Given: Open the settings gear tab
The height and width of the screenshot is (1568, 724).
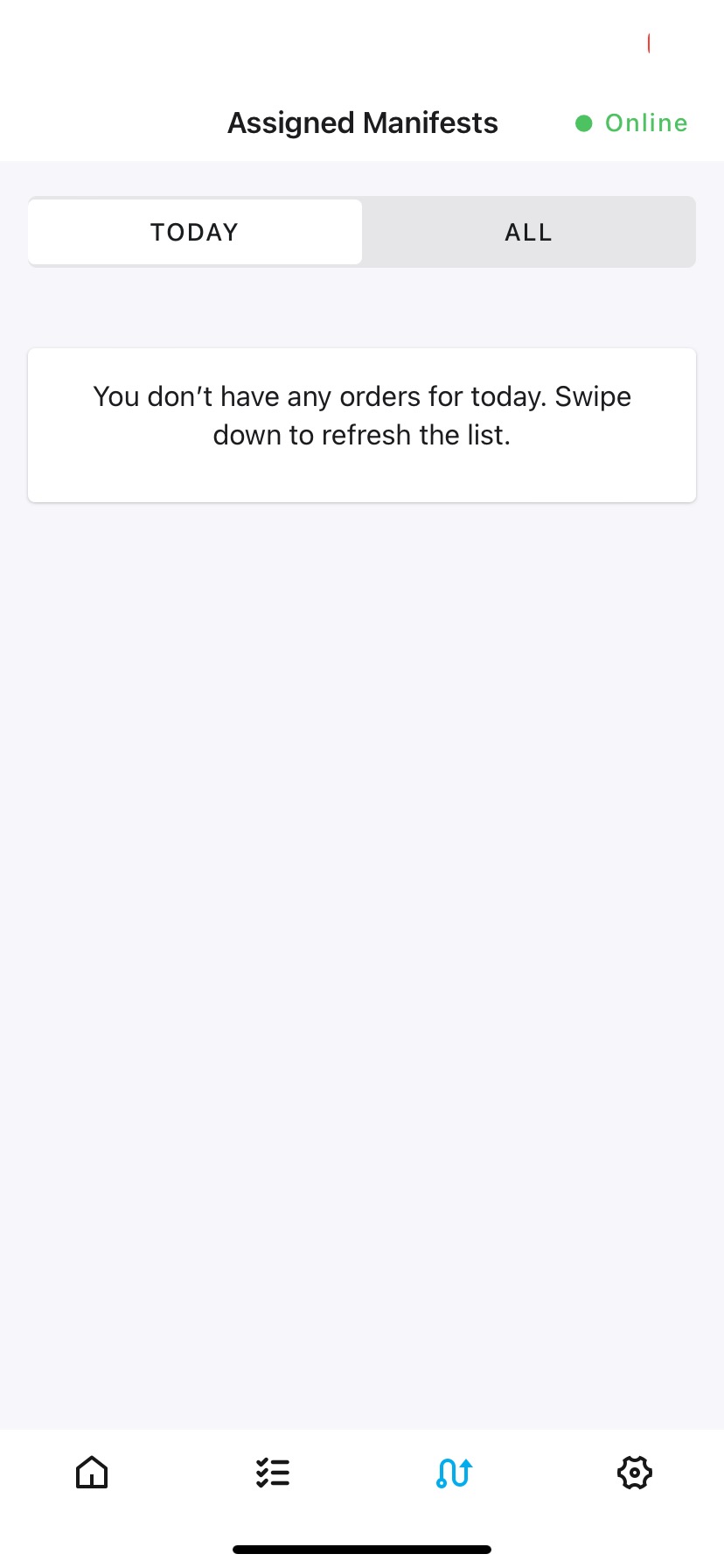Looking at the screenshot, I should tap(635, 1473).
